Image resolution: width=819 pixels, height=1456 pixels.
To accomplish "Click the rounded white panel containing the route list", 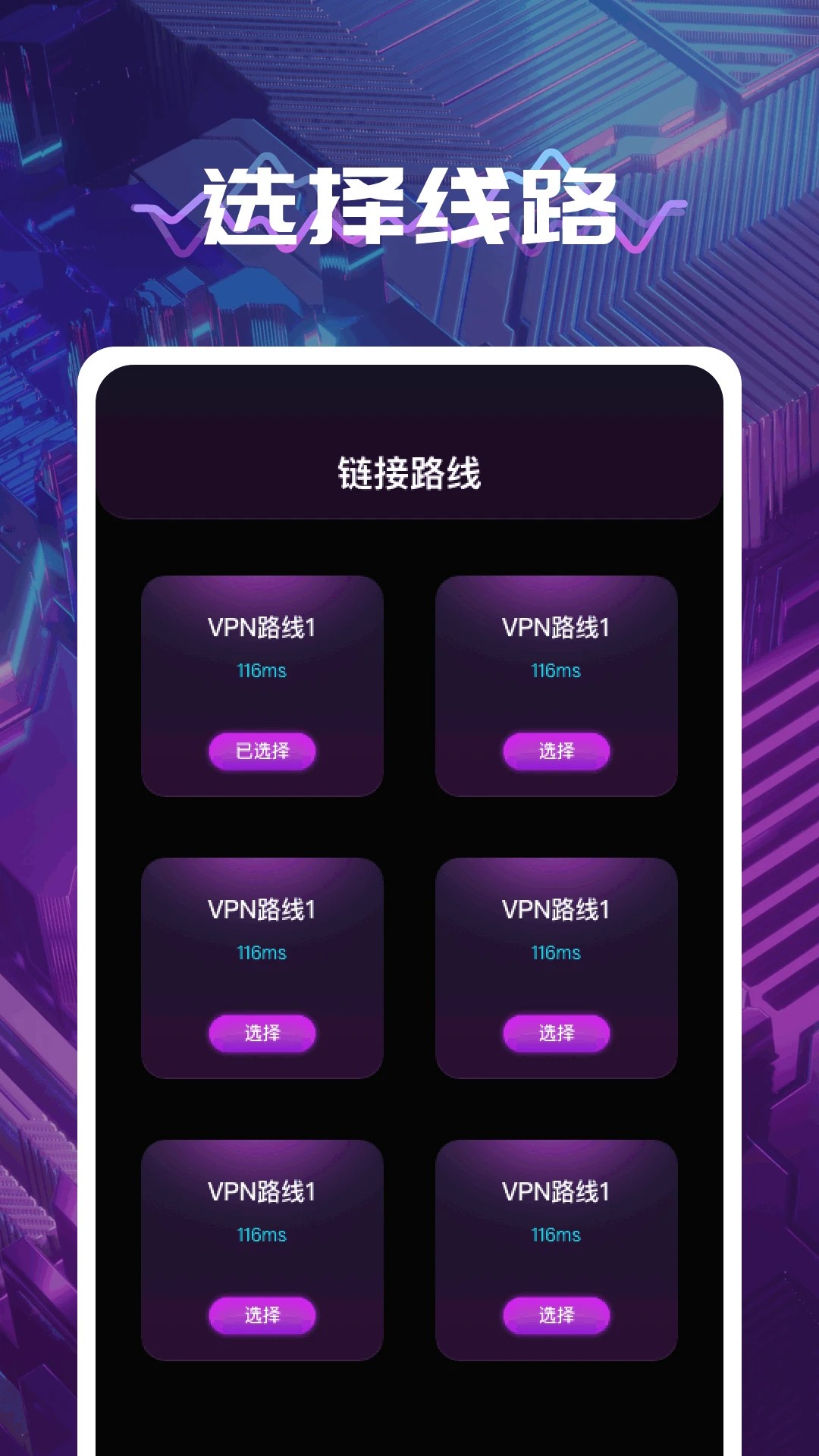I will tap(409, 910).
